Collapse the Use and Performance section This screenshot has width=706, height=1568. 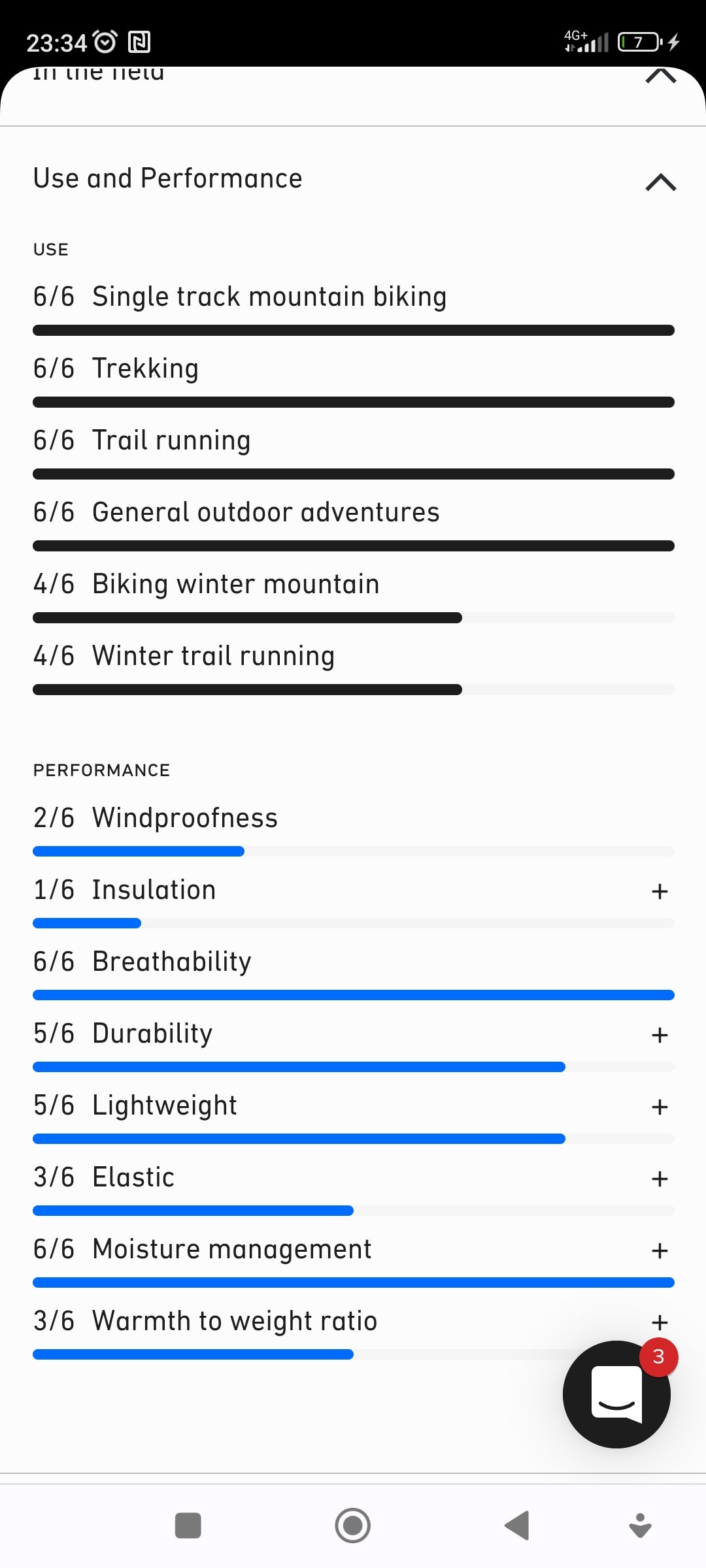click(x=660, y=182)
